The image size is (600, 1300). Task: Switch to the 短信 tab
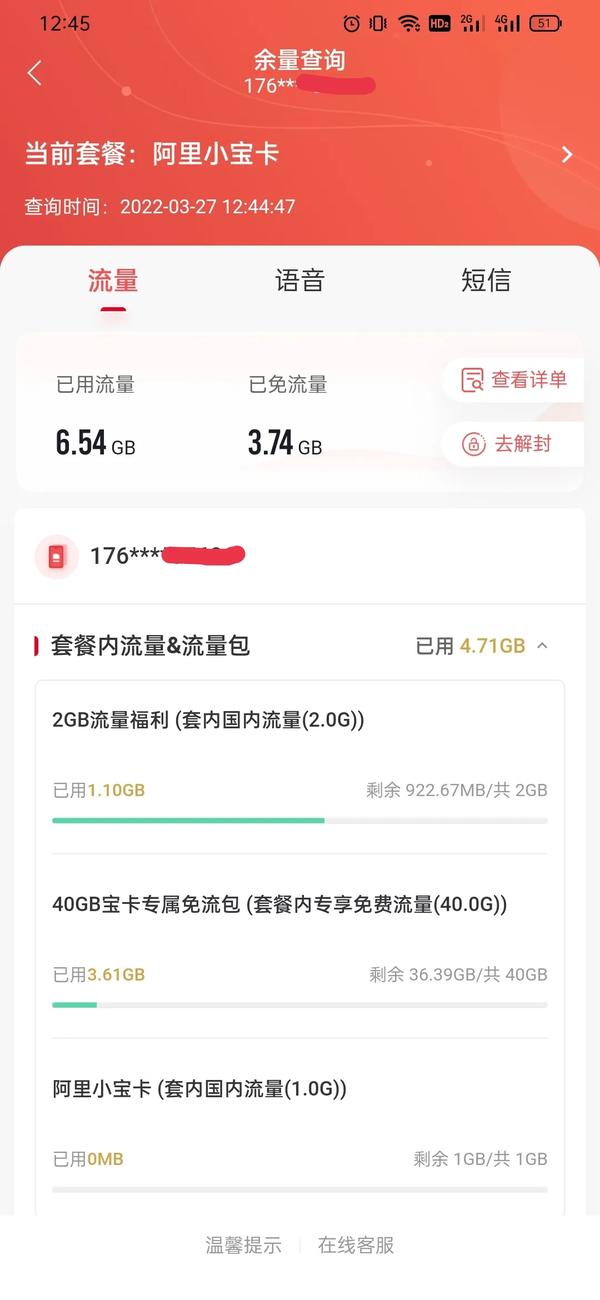[x=486, y=280]
